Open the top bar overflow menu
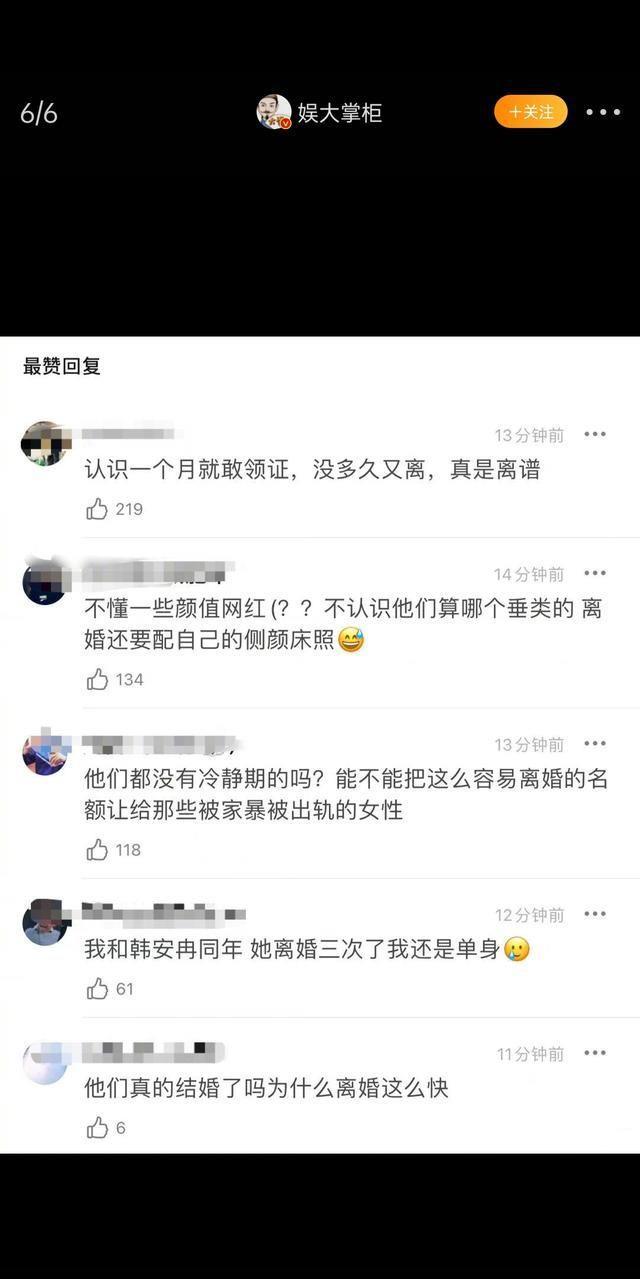 click(603, 112)
